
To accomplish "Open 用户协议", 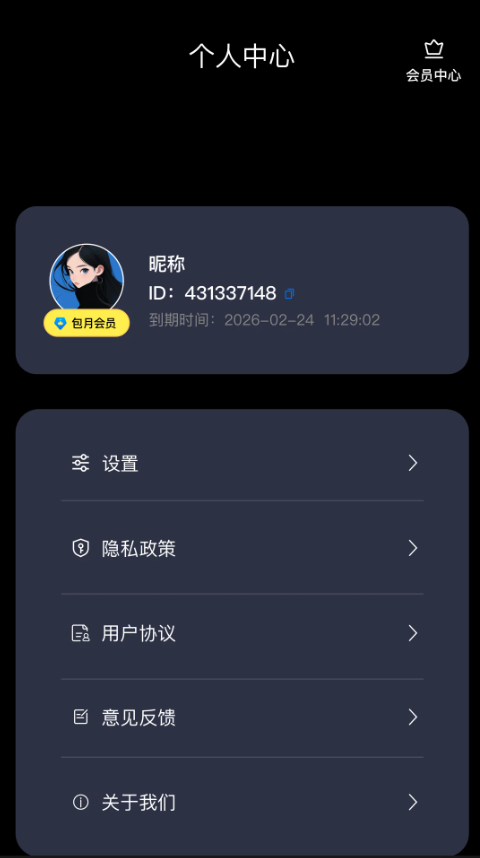I will coord(242,633).
